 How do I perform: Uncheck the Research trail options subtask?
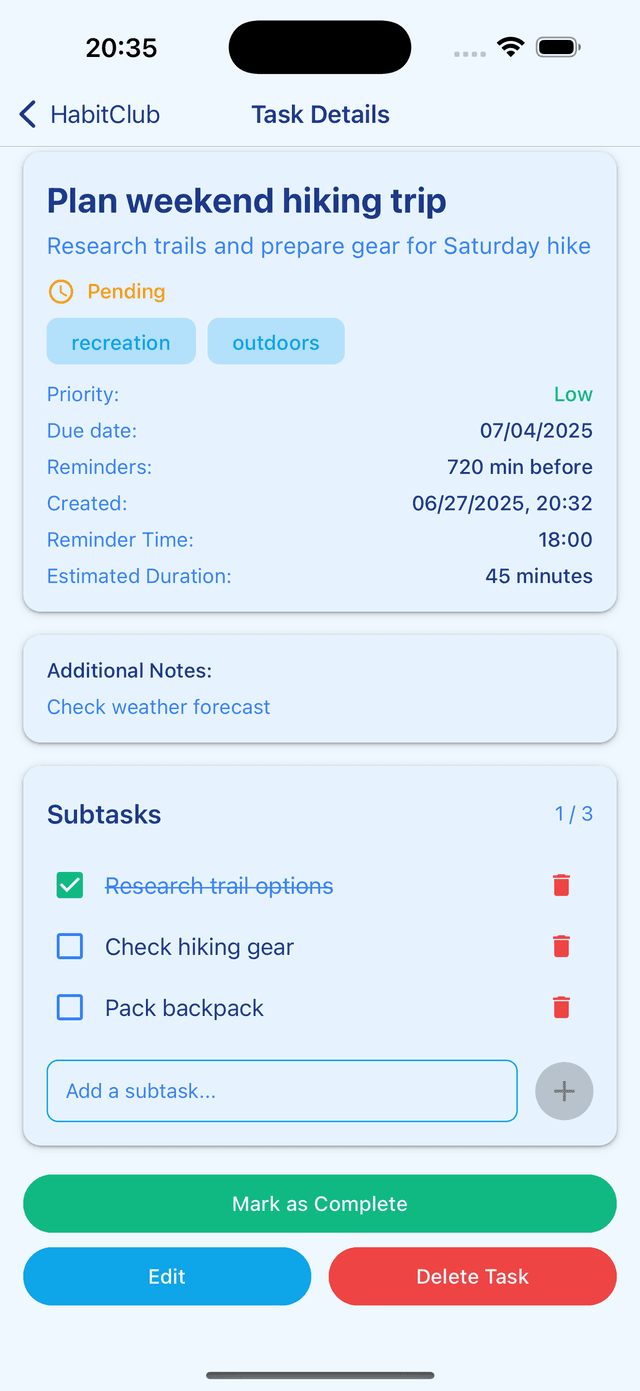[x=70, y=885]
